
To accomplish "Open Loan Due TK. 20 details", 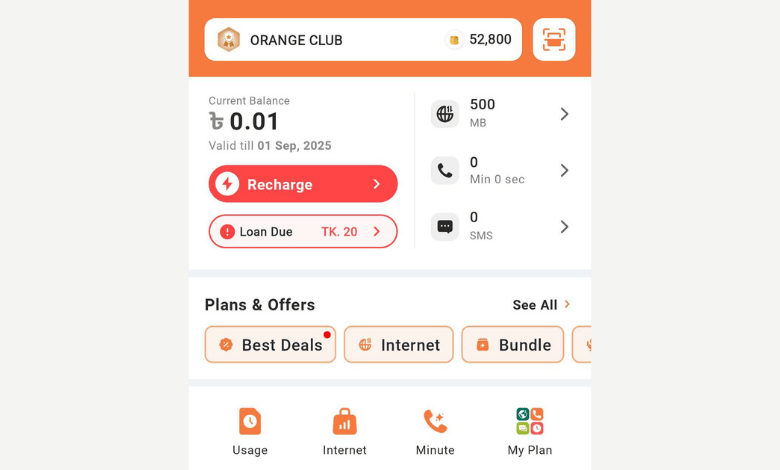I will click(303, 231).
